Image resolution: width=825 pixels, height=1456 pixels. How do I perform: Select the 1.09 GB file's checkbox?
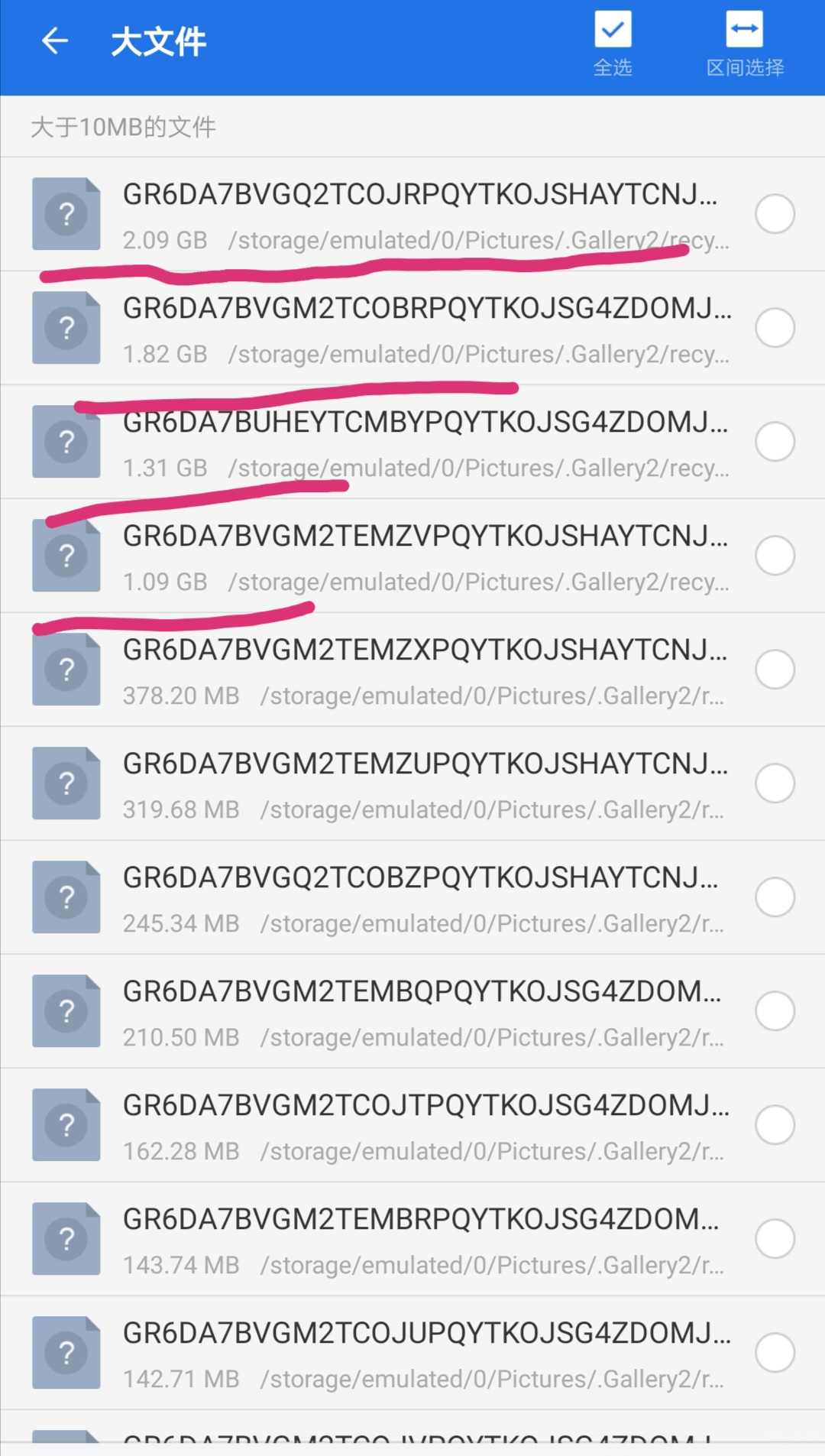[x=775, y=556]
